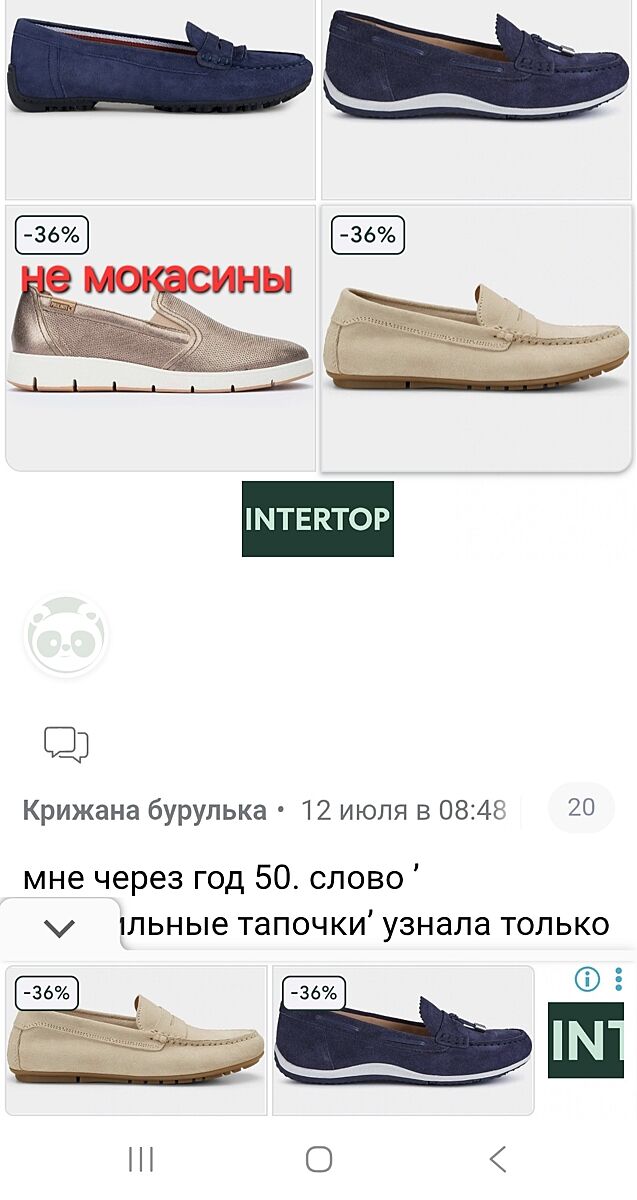Open Крижана бурулька's profile

click(144, 809)
